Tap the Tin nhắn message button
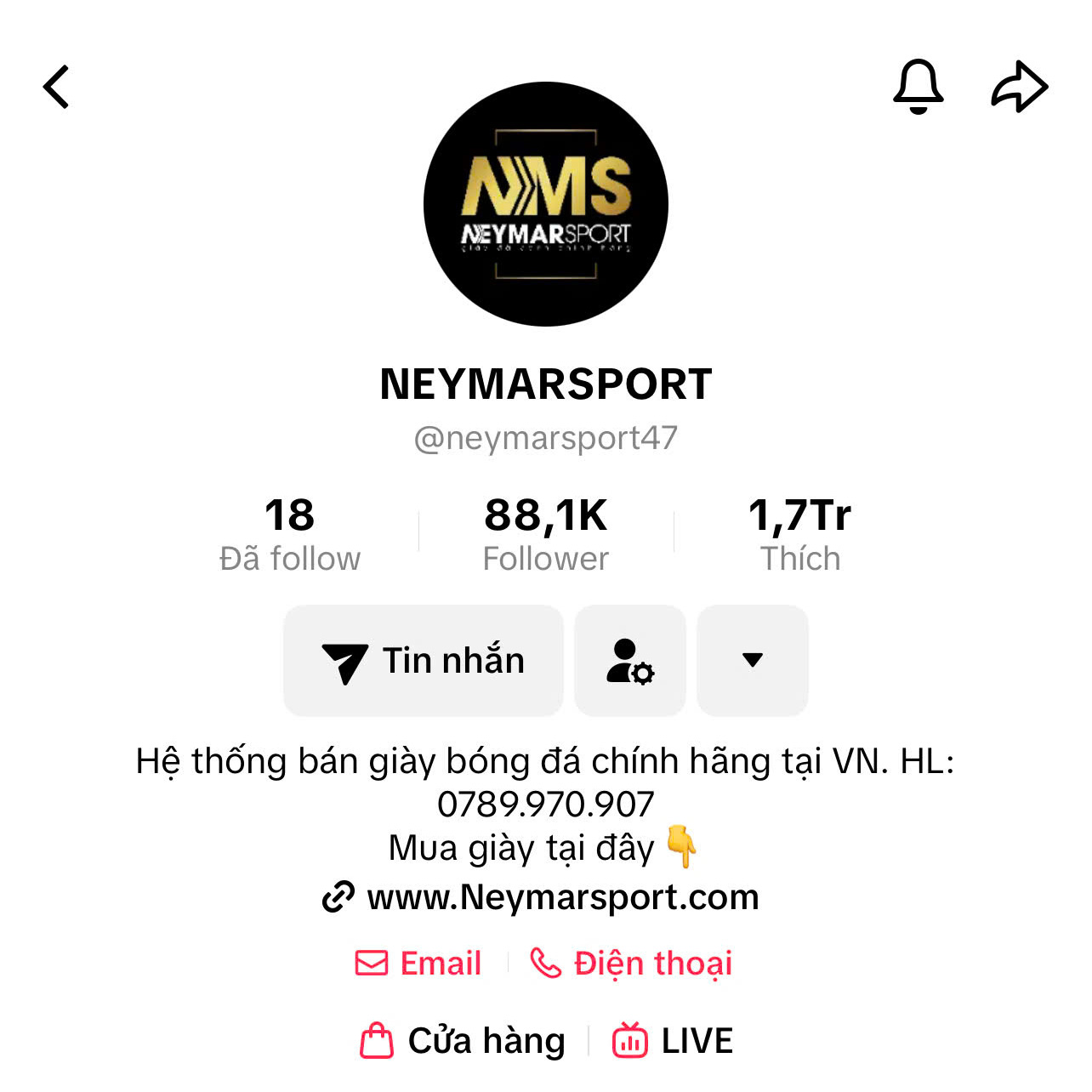The image size is (1092, 1092). tap(424, 661)
